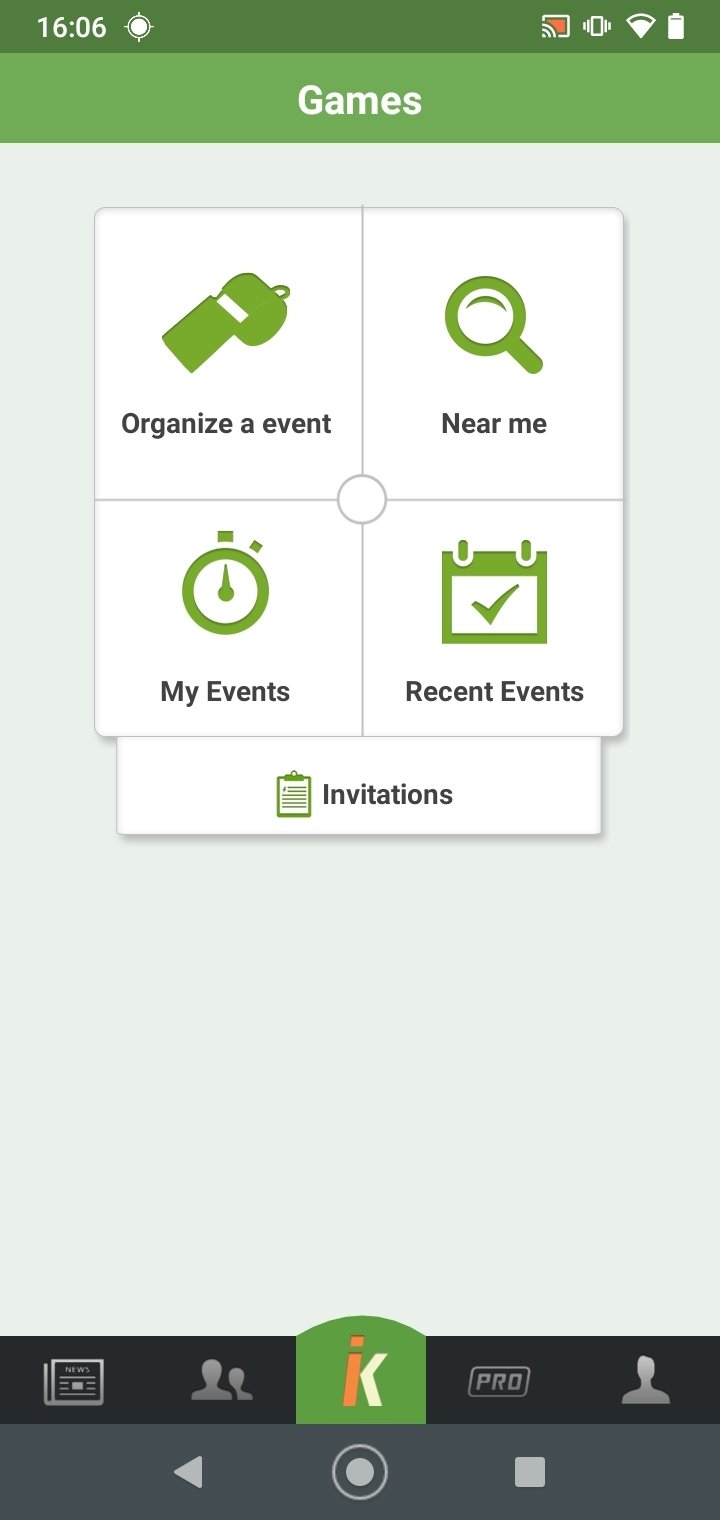
Task: Open Organize a event tile
Action: click(228, 354)
